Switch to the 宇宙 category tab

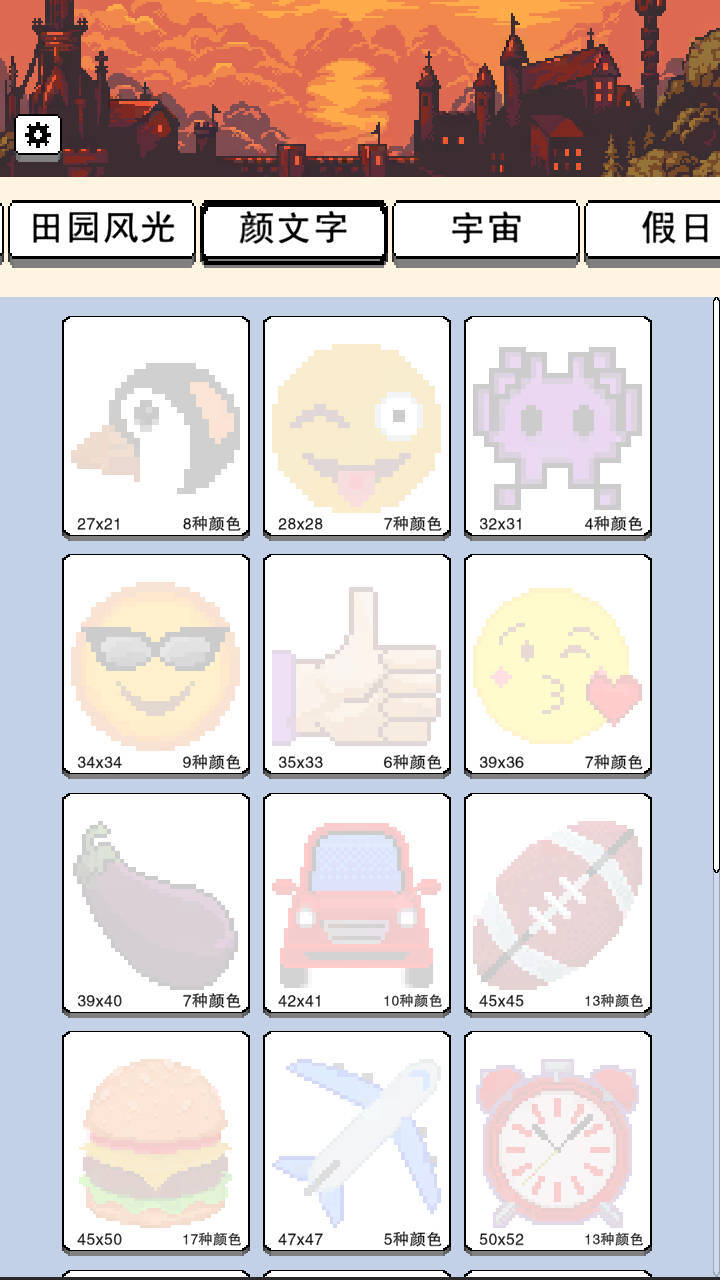(486, 229)
